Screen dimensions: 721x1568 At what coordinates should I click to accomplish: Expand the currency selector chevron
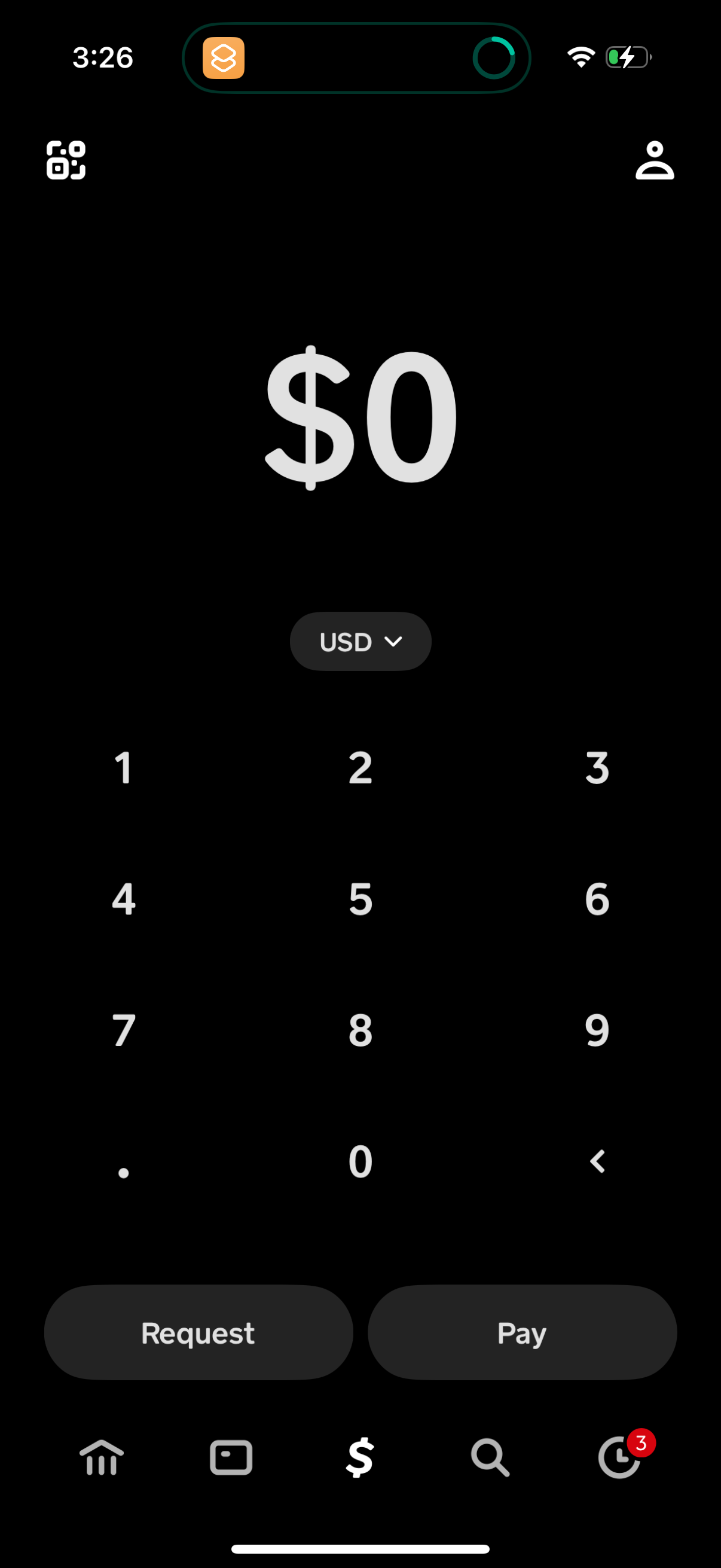(x=393, y=641)
